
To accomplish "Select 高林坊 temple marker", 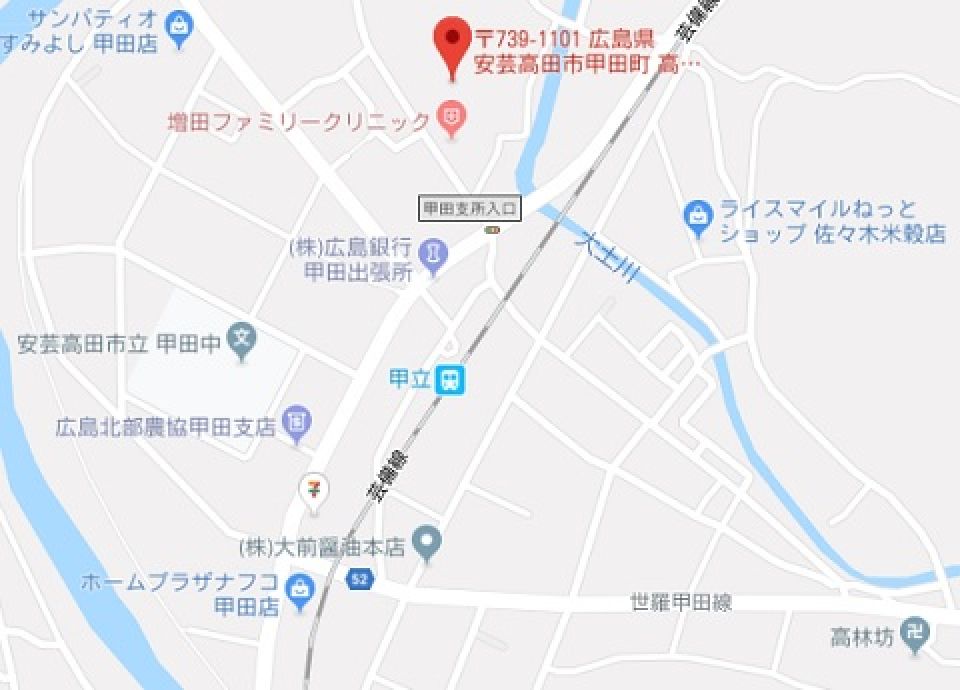I will click(x=912, y=633).
